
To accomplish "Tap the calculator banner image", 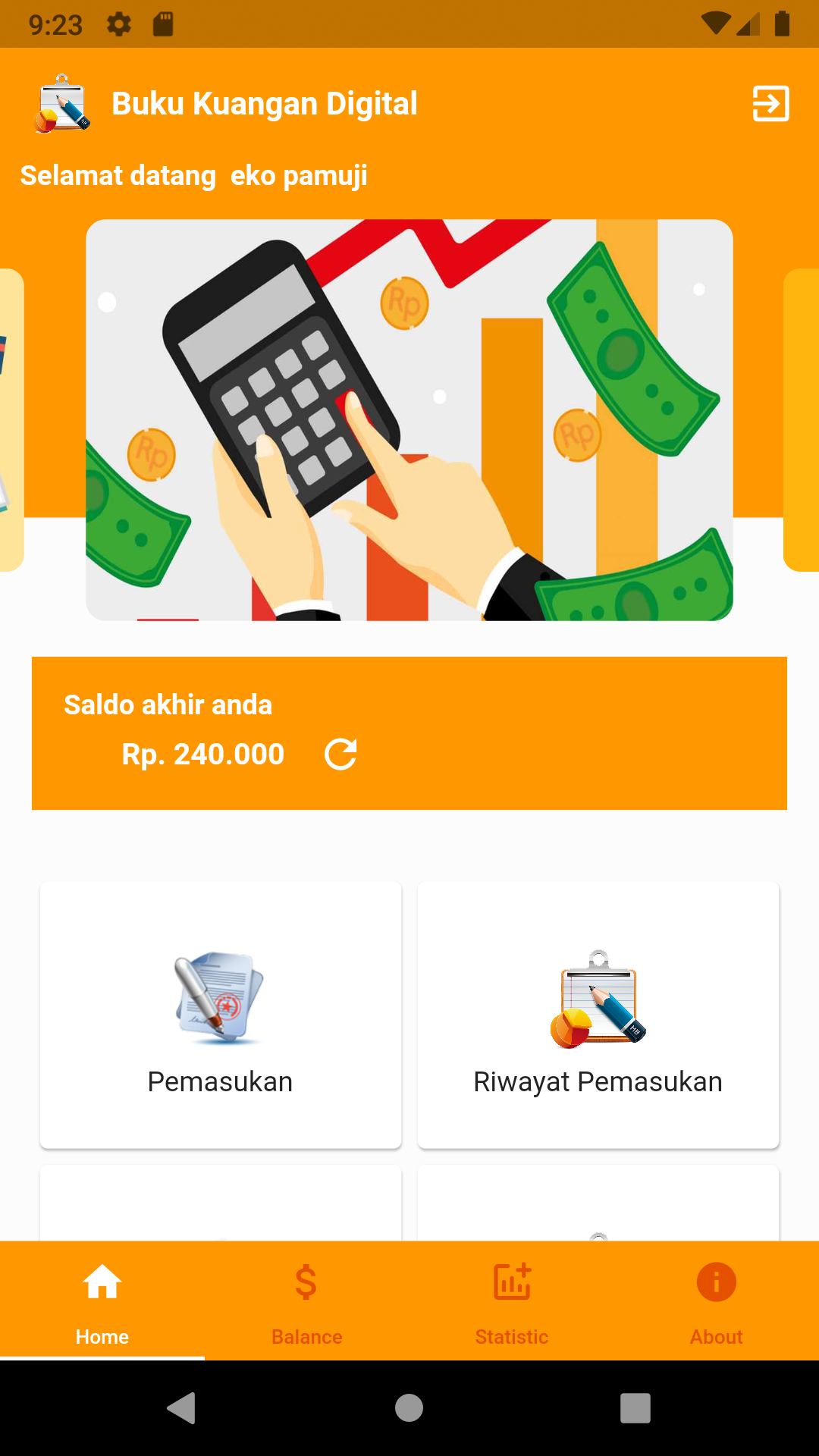I will [409, 419].
